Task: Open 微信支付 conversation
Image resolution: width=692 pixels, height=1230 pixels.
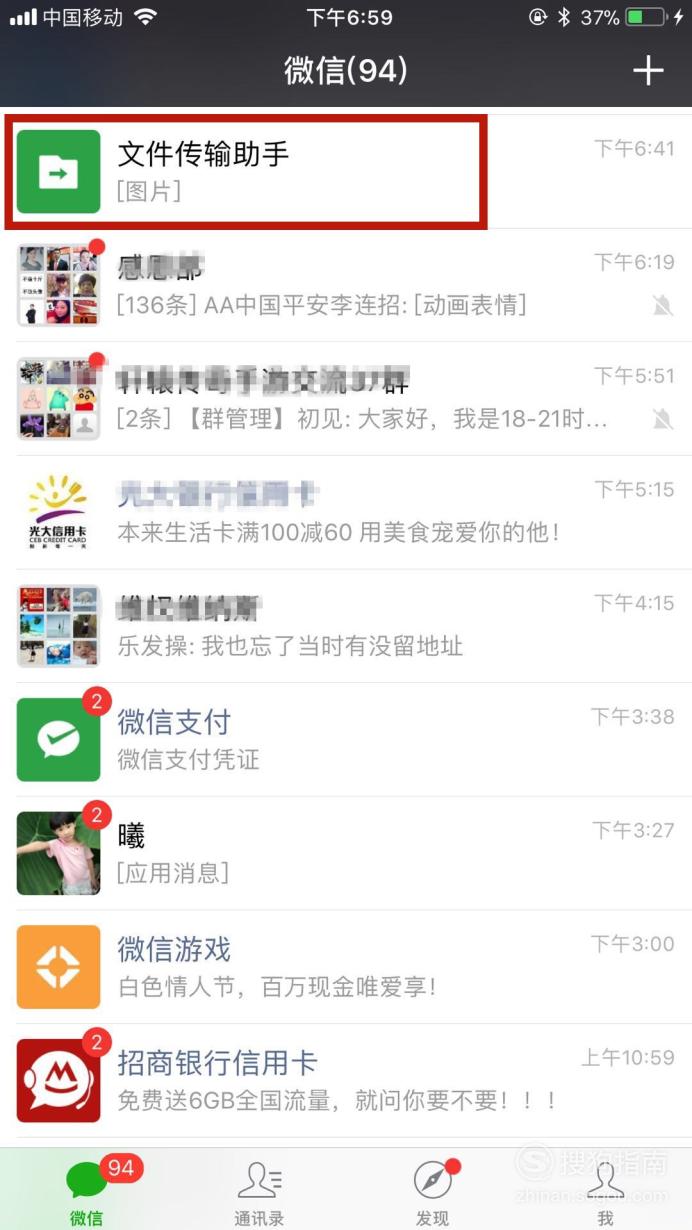Action: point(346,740)
